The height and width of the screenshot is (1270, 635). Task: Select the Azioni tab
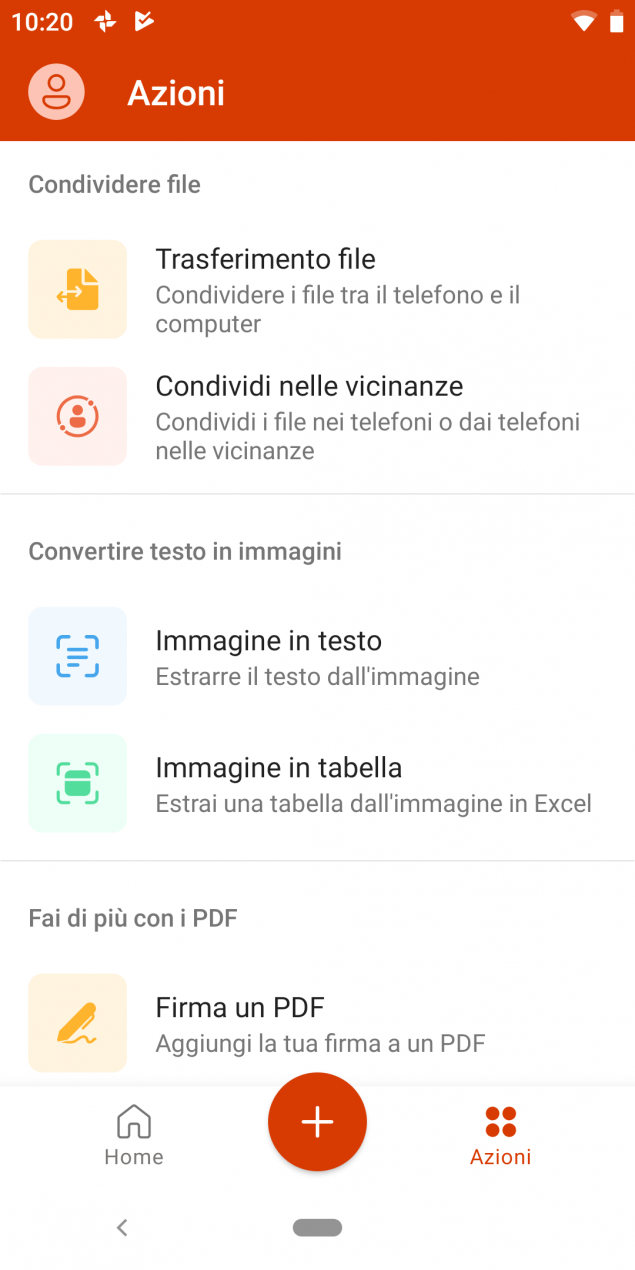click(500, 1135)
